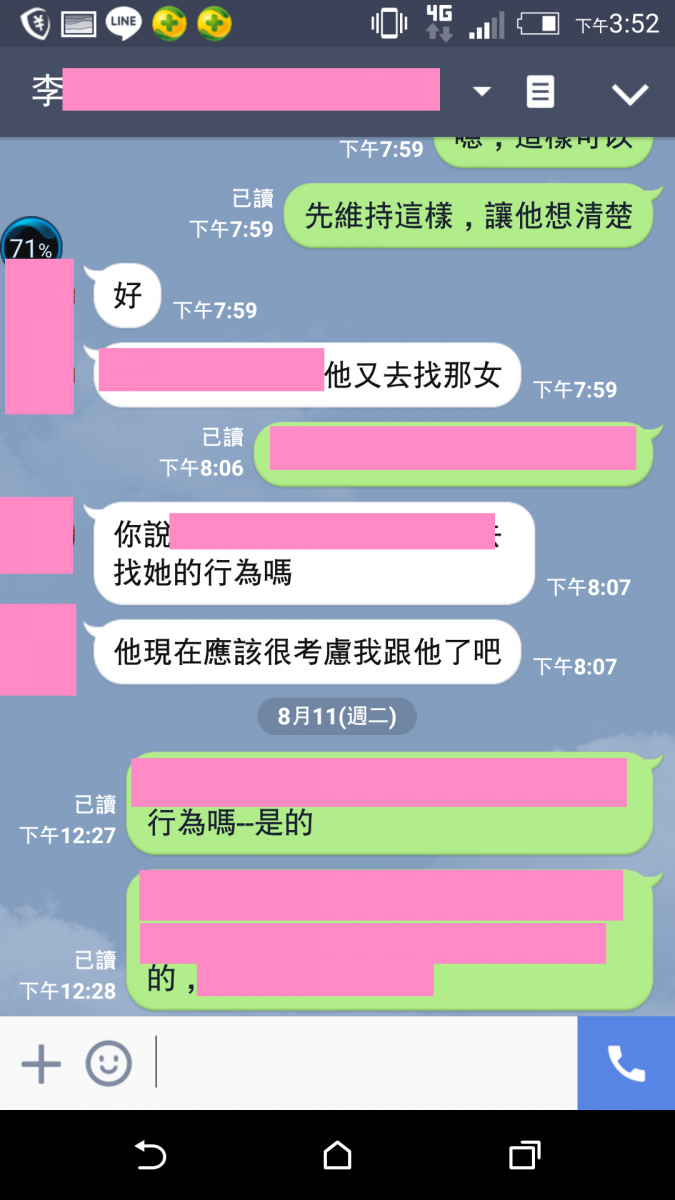Tap the floating 71% booster bubble
675x1200 pixels.
[32, 243]
